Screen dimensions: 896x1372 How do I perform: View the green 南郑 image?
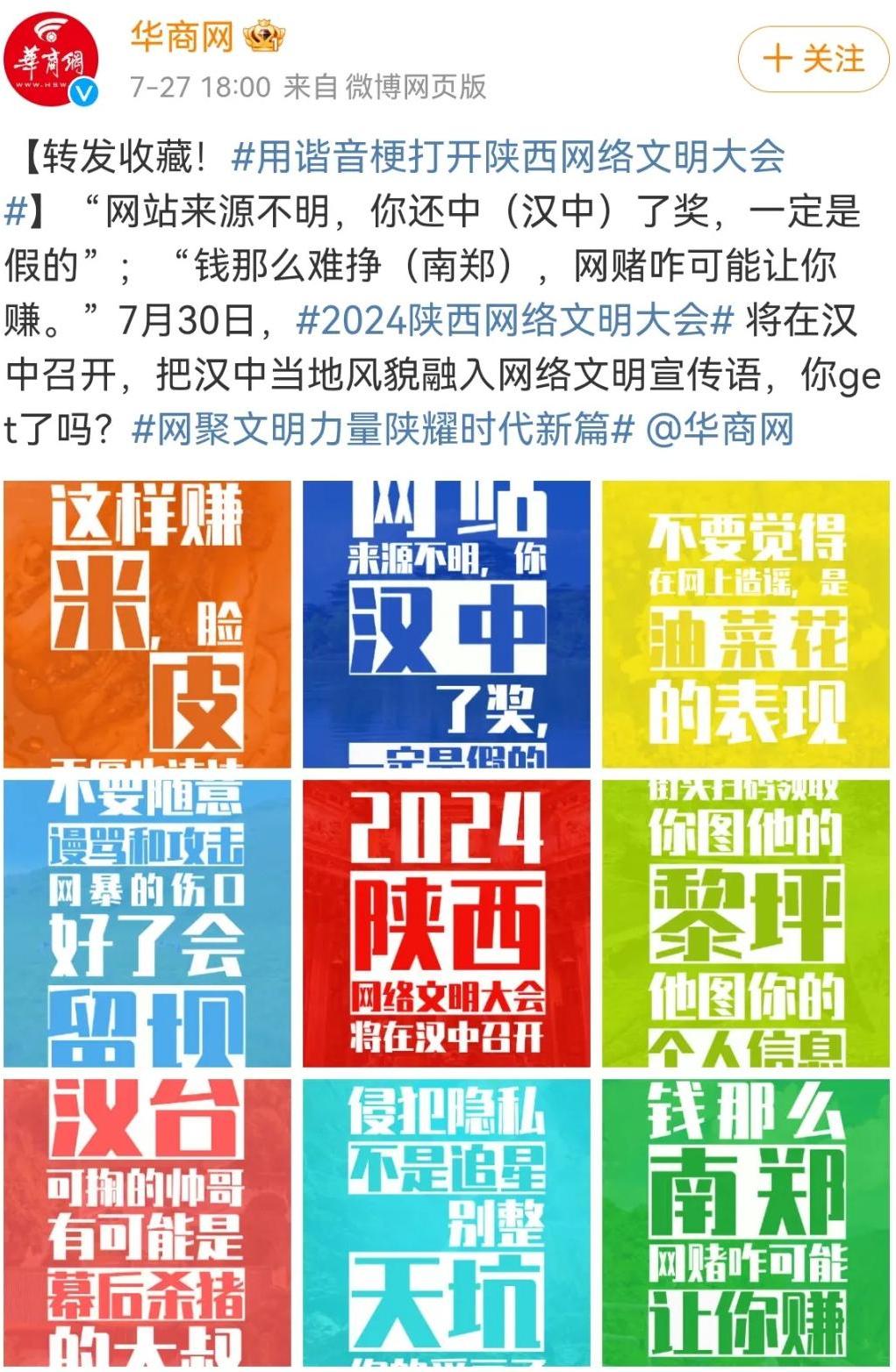pyautogui.click(x=746, y=1222)
